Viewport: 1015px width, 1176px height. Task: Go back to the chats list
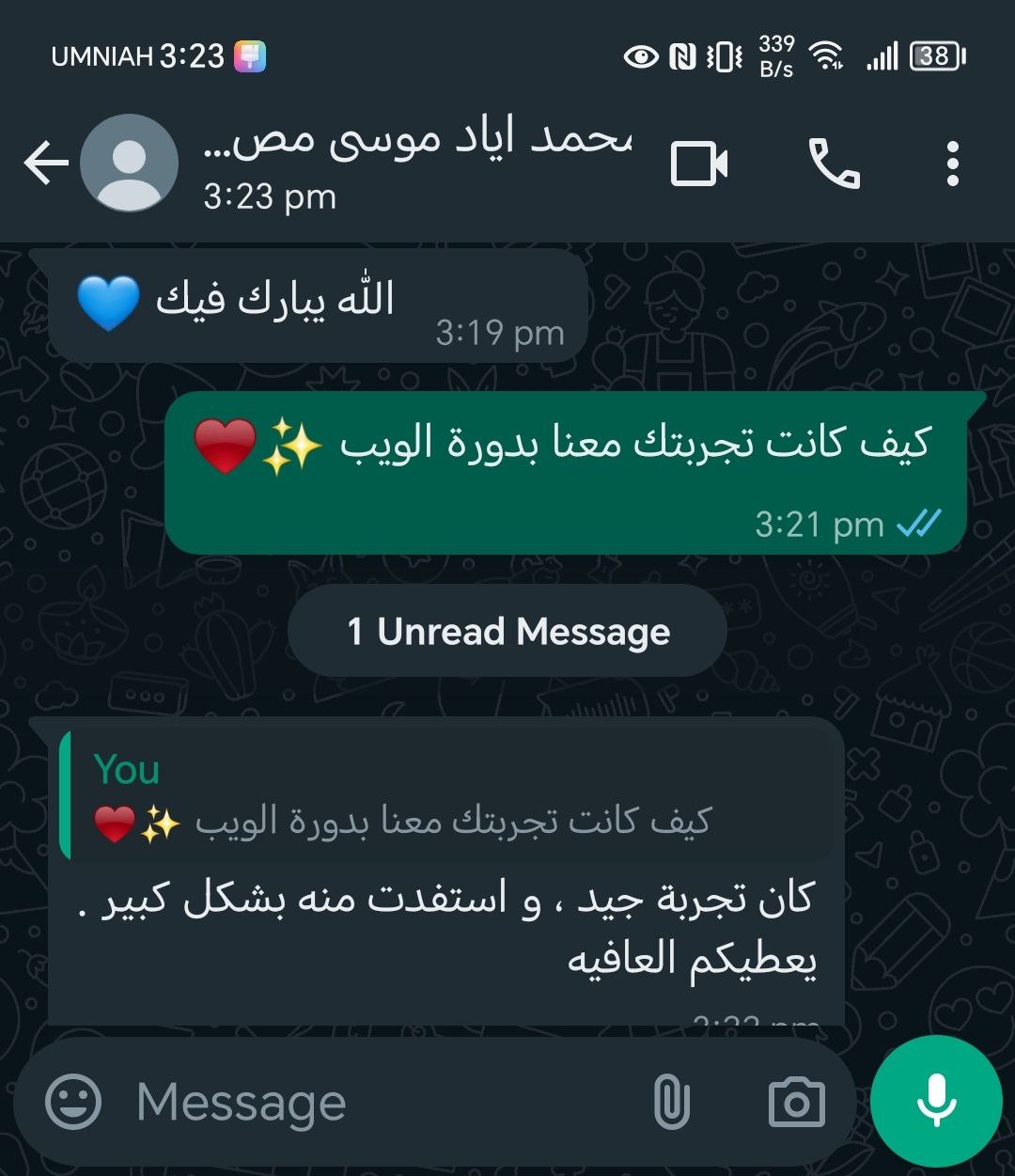click(x=45, y=165)
